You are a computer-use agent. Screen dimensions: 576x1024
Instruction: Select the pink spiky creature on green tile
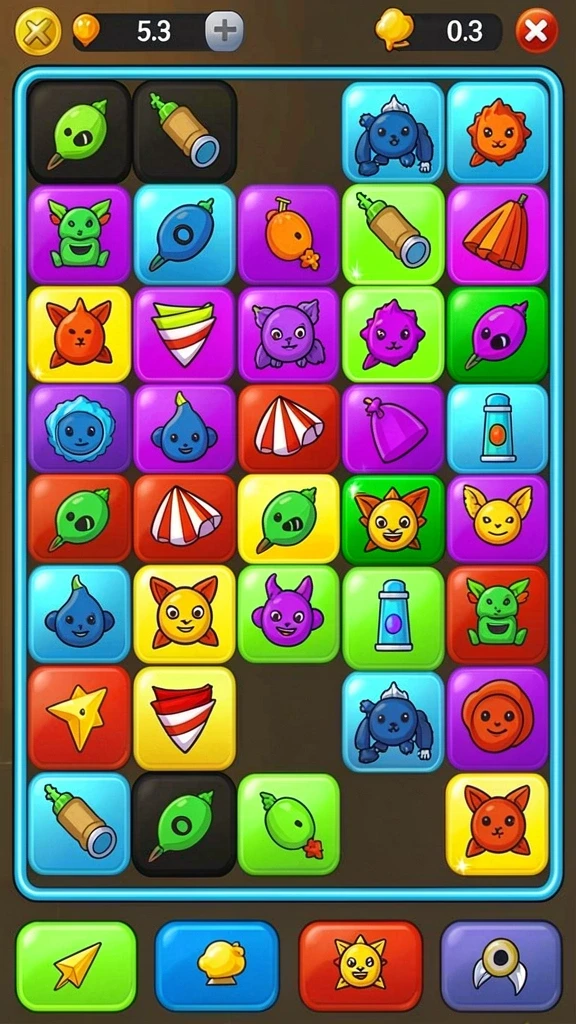pyautogui.click(x=393, y=335)
